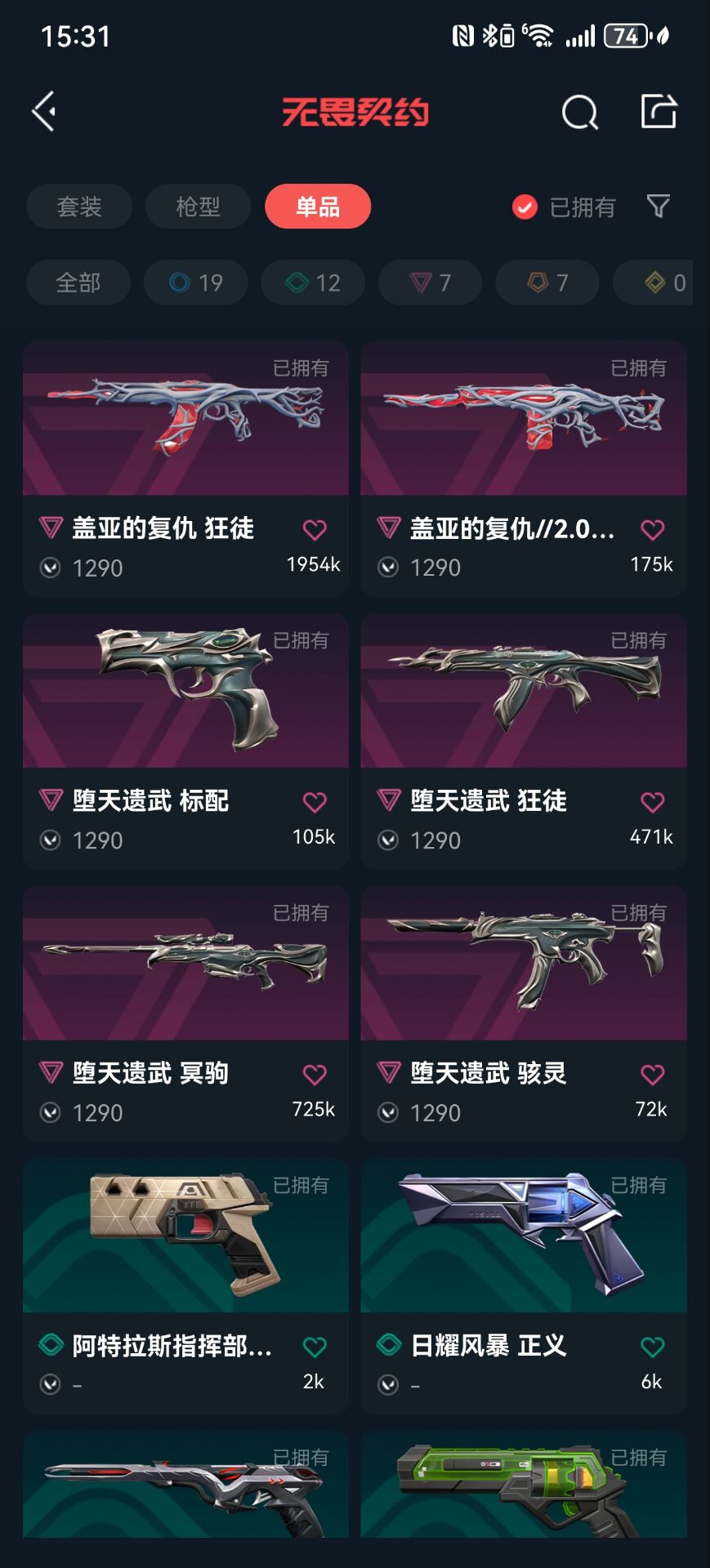
Task: Filter by the orange tier chip showing 7
Action: 547,283
